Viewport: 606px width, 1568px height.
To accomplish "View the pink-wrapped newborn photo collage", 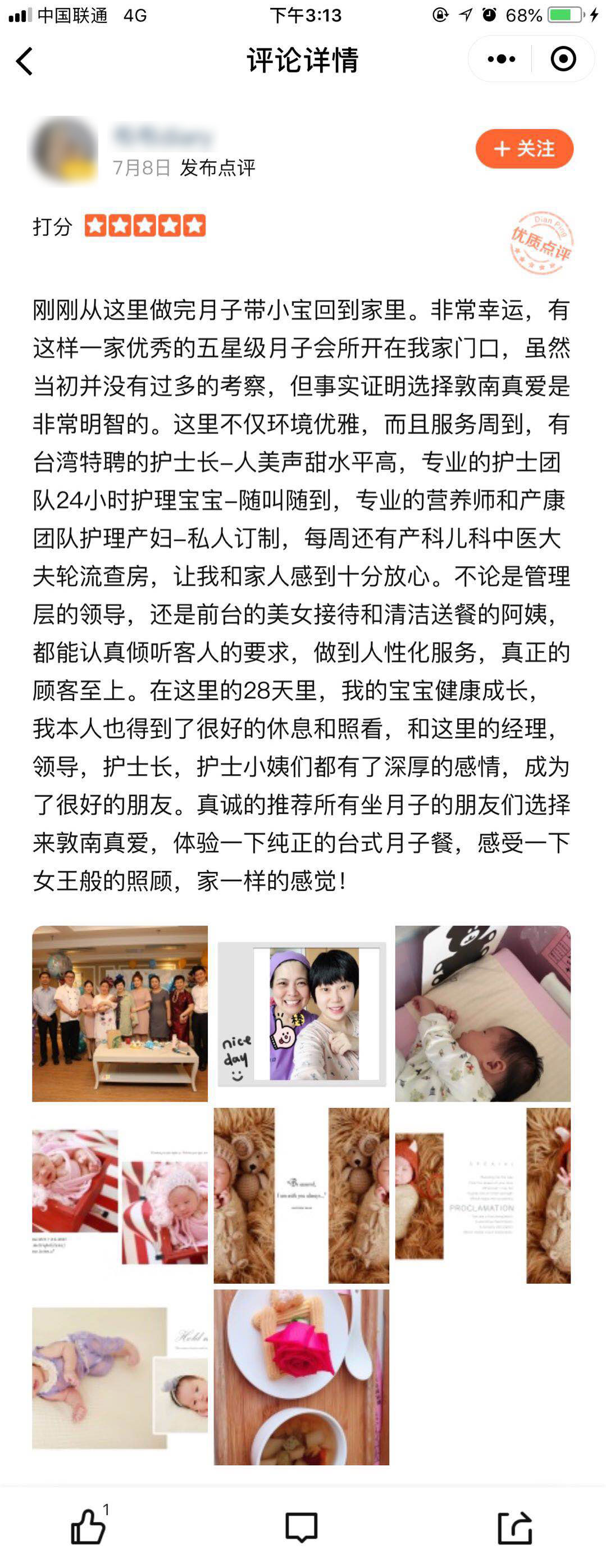I will point(120,1196).
